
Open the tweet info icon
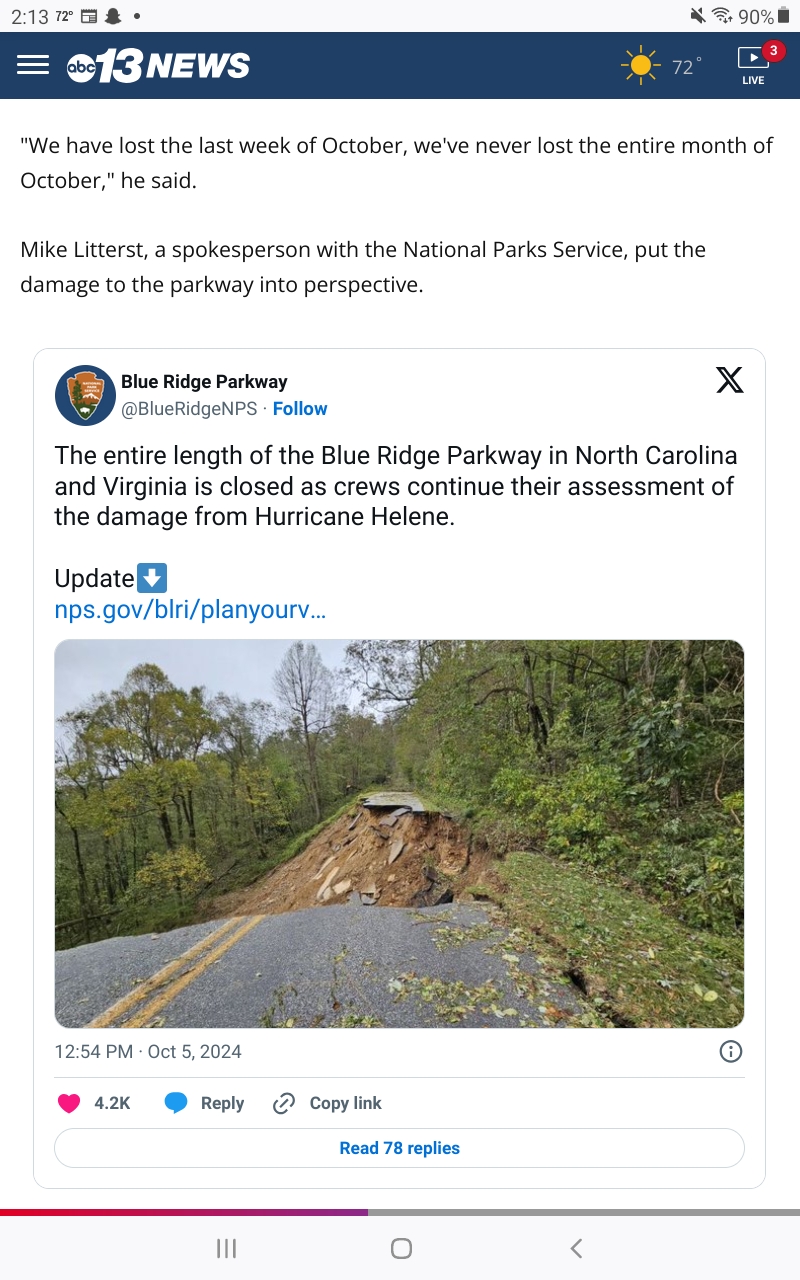point(731,1051)
